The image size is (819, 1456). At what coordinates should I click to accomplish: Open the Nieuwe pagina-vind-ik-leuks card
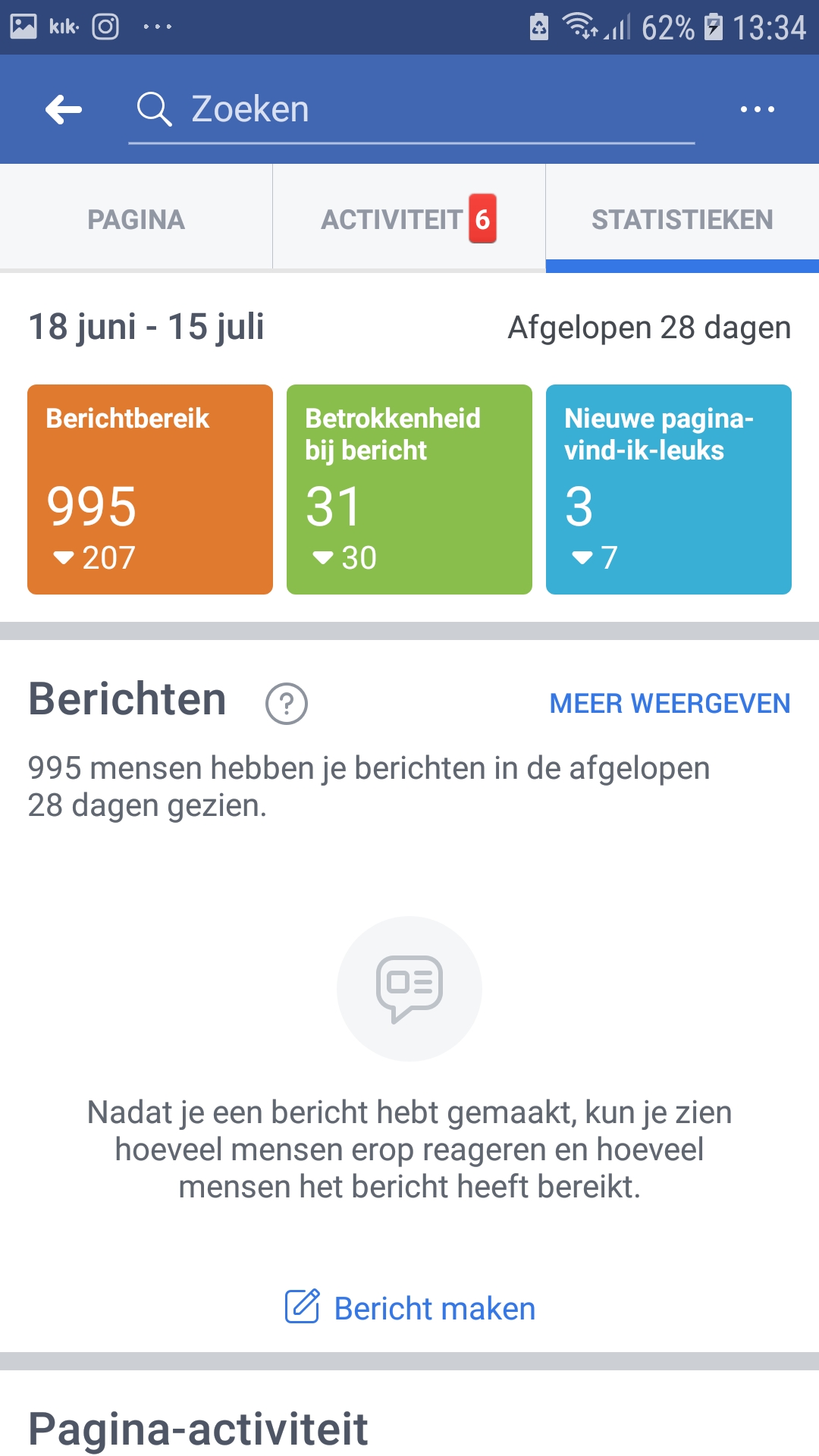tap(669, 489)
